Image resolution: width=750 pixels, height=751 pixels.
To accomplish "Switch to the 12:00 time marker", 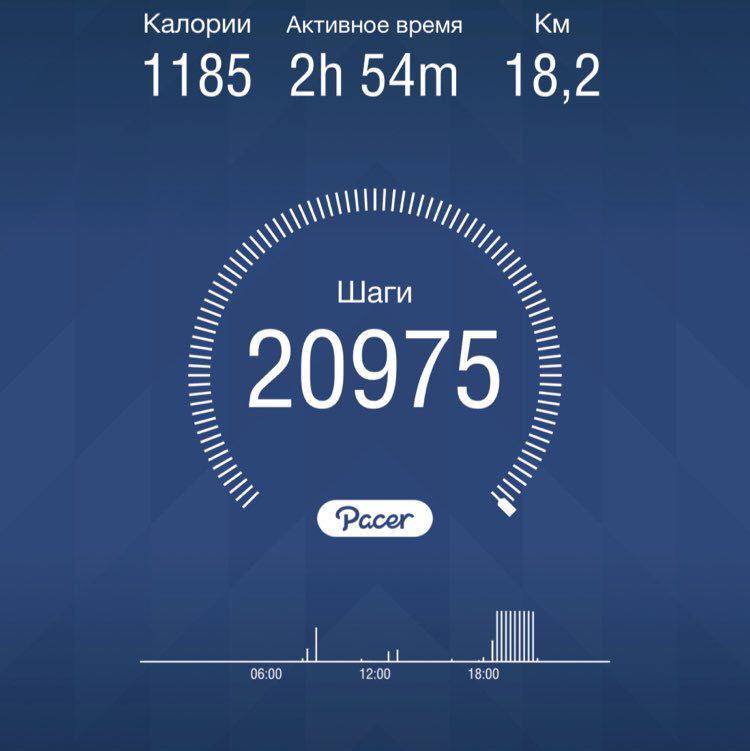I will click(375, 674).
